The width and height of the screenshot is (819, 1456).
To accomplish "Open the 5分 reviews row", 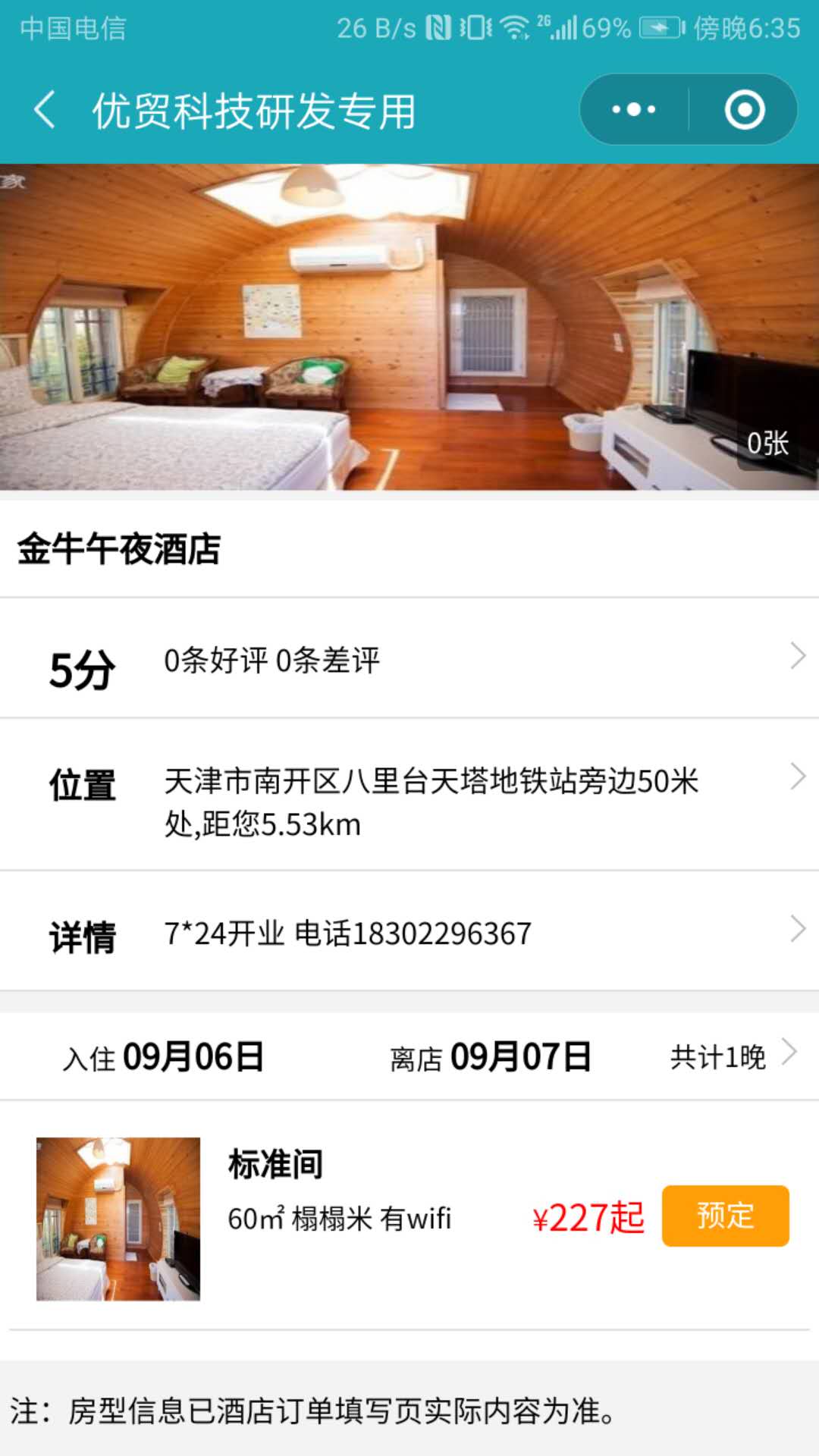I will click(409, 658).
